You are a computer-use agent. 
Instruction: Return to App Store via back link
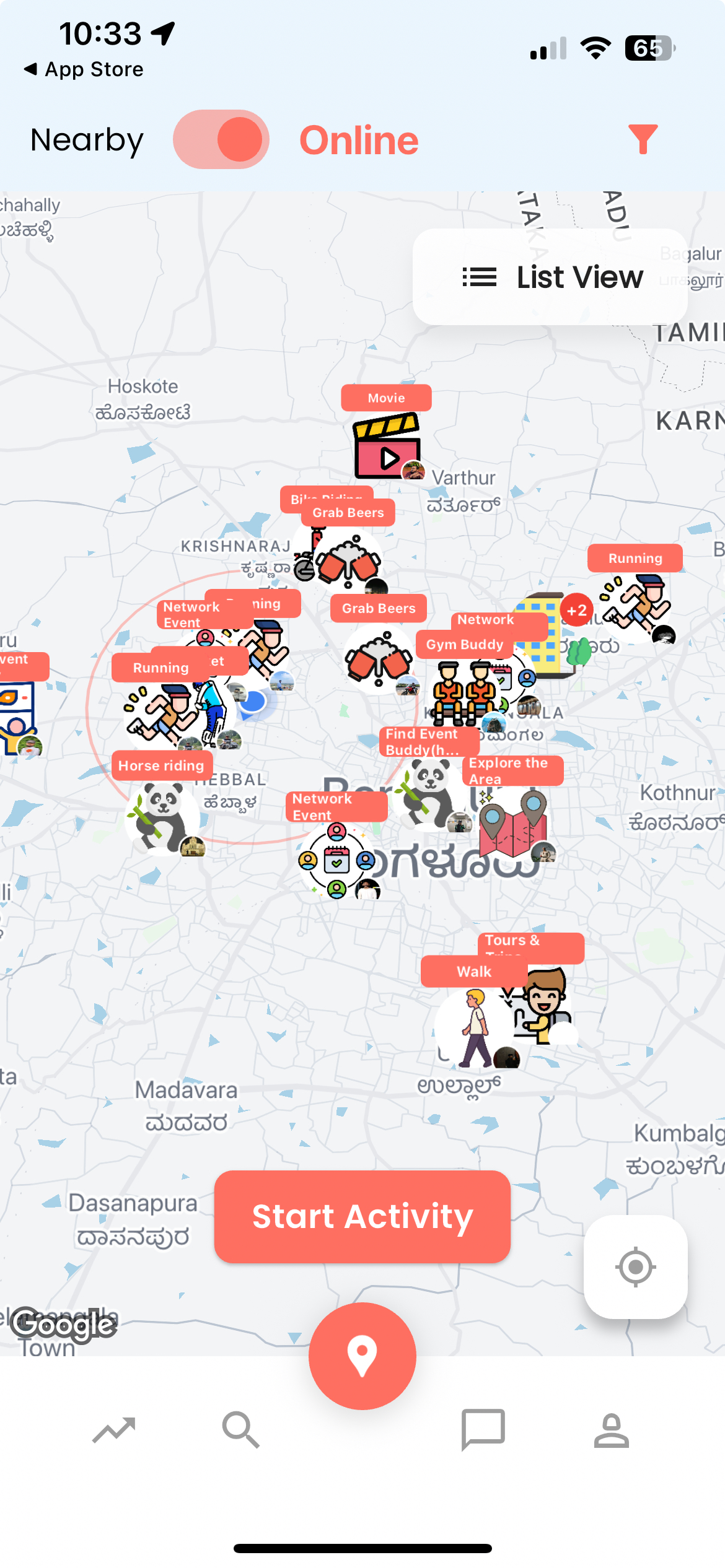click(x=84, y=69)
